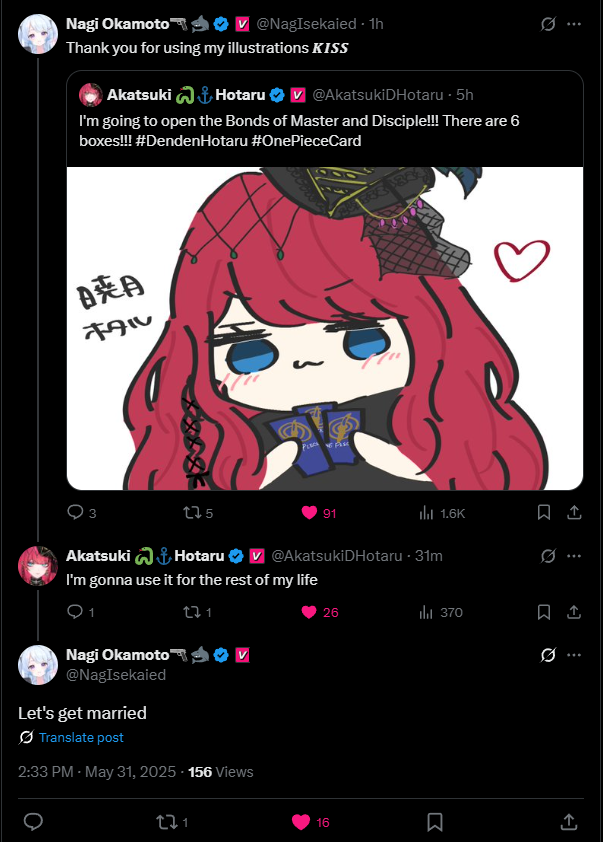Tap Translate post under "Let's get married"
This screenshot has height=842, width=603.
point(81,738)
